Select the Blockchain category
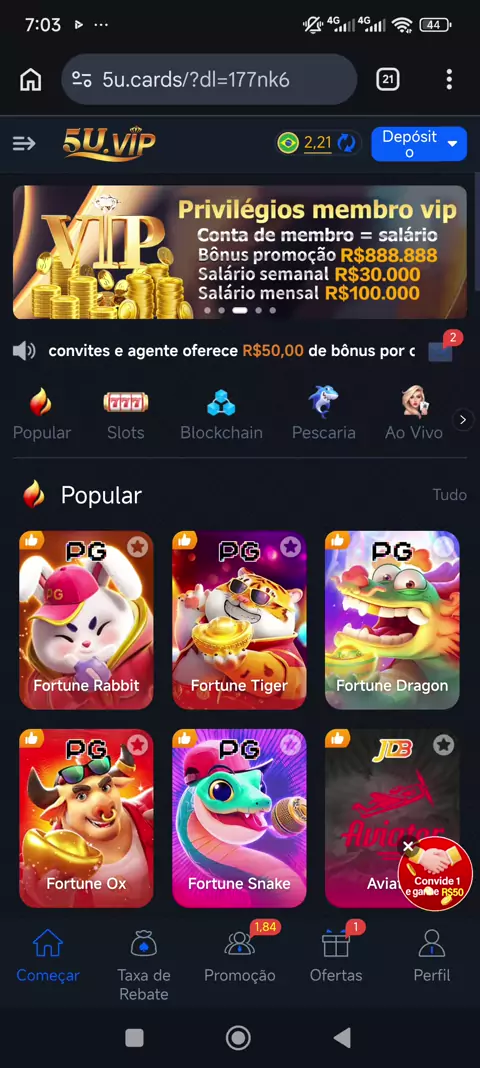 click(221, 414)
